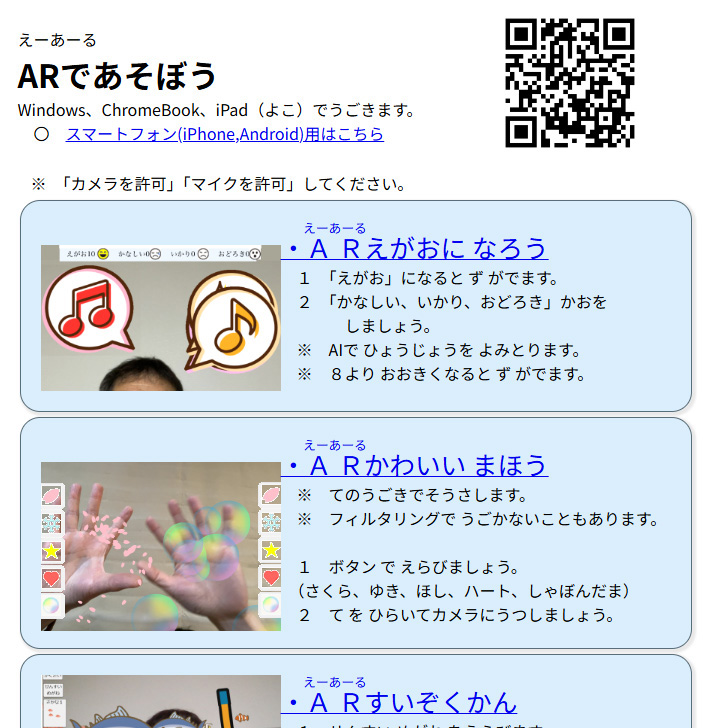Open the AR かわいい まほう link

418,465
